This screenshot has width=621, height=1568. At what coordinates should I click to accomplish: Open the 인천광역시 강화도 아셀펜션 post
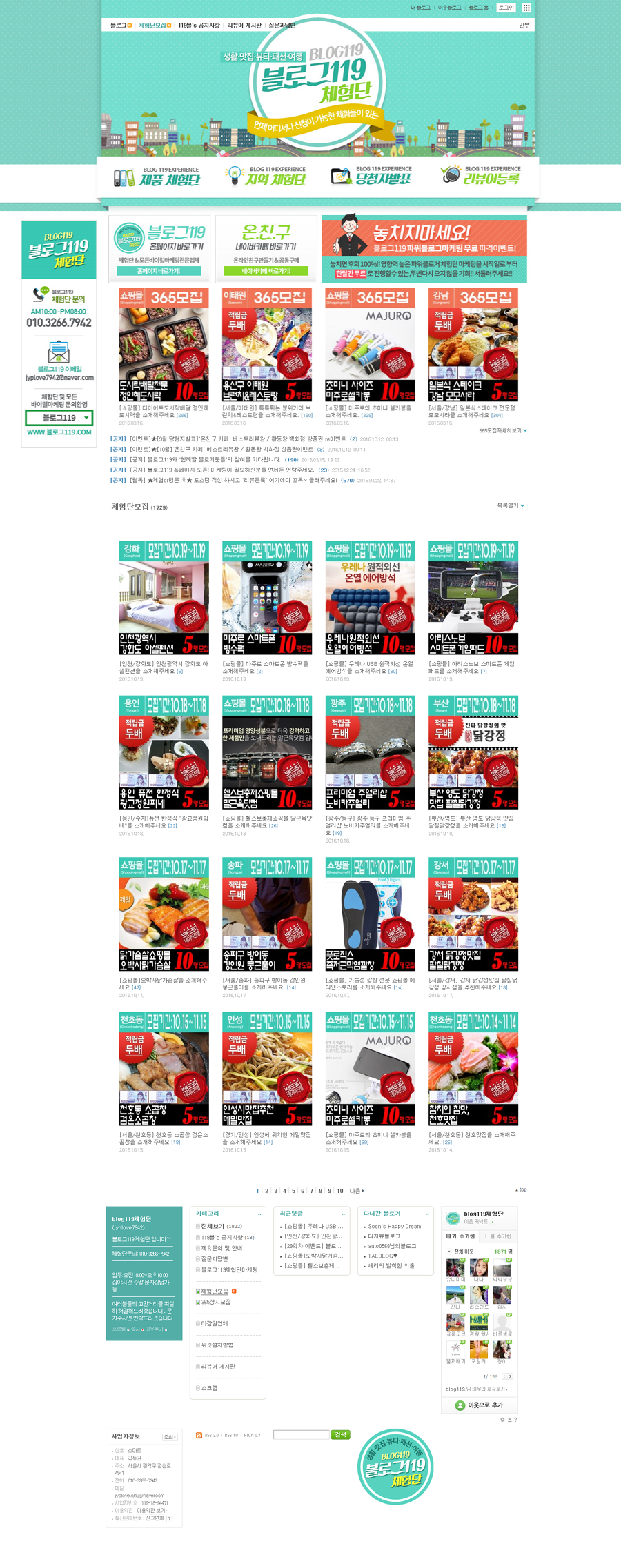164,598
